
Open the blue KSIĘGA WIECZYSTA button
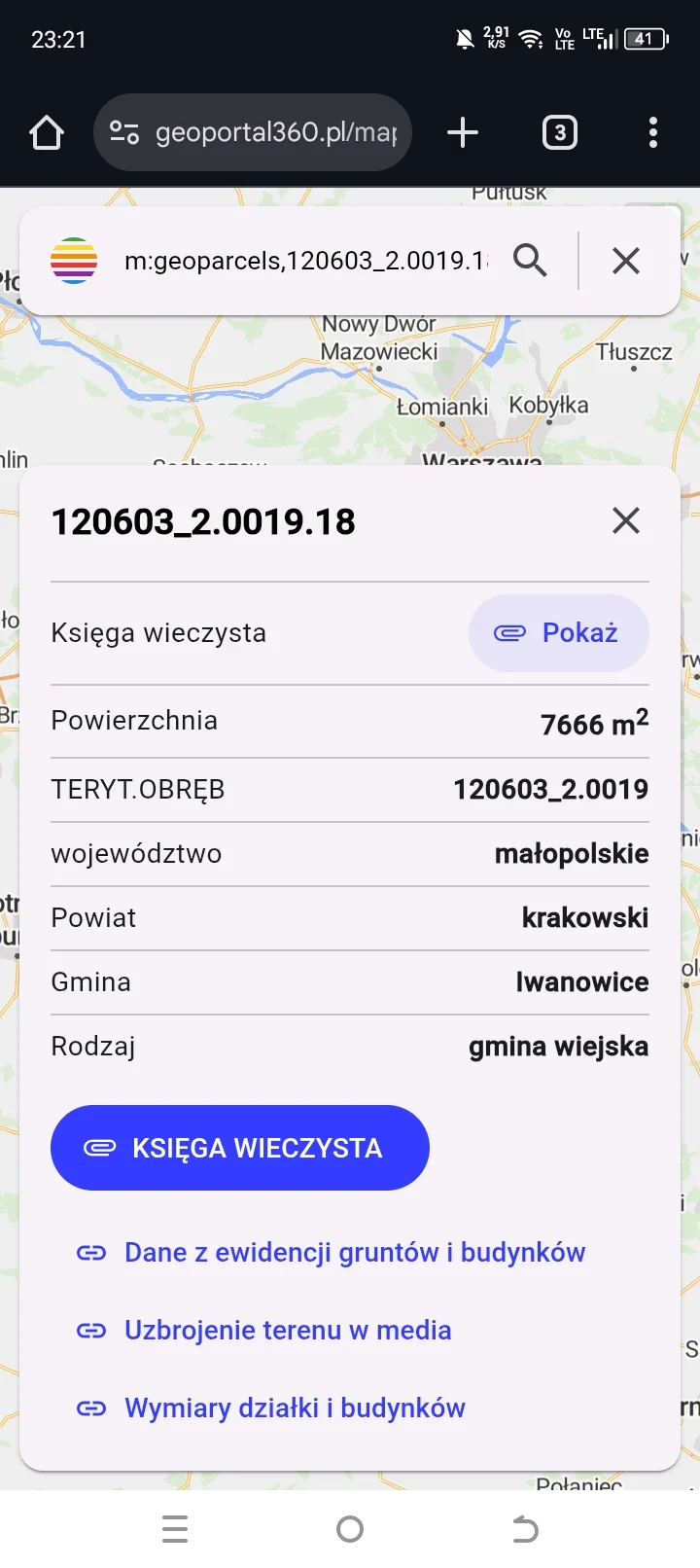[239, 1148]
